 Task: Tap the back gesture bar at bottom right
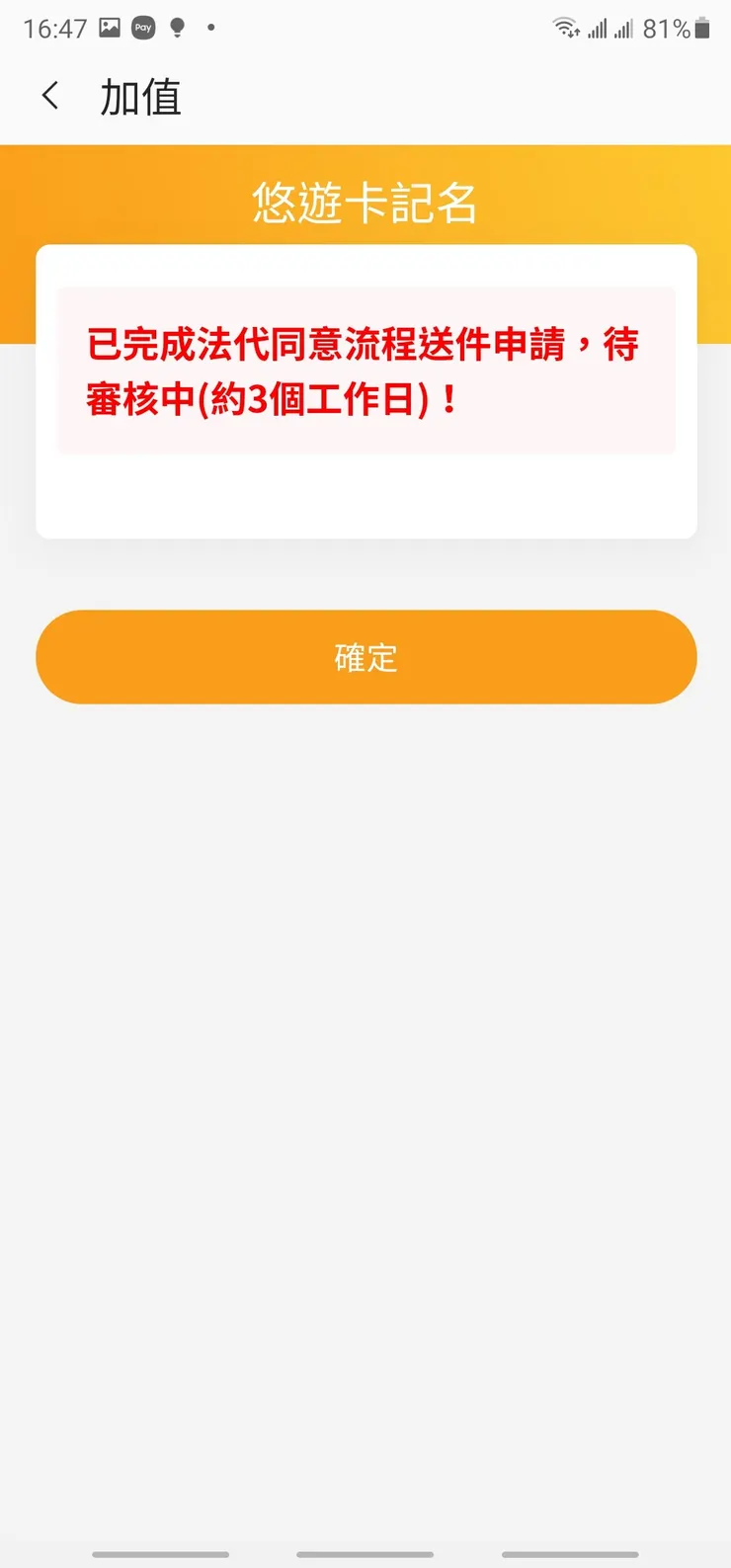click(x=569, y=1553)
